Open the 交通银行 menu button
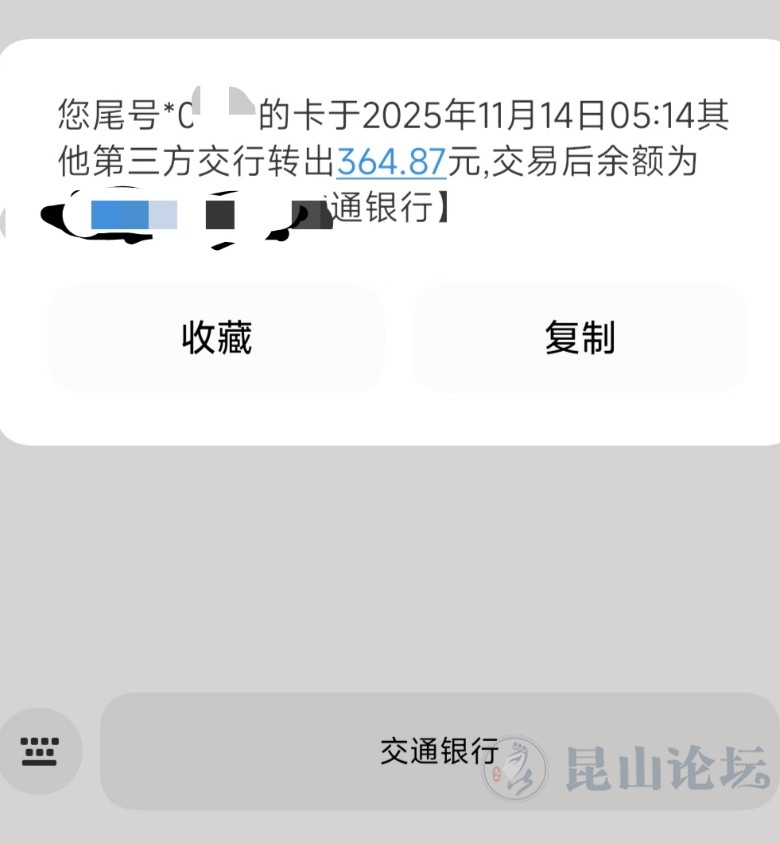 [x=438, y=750]
